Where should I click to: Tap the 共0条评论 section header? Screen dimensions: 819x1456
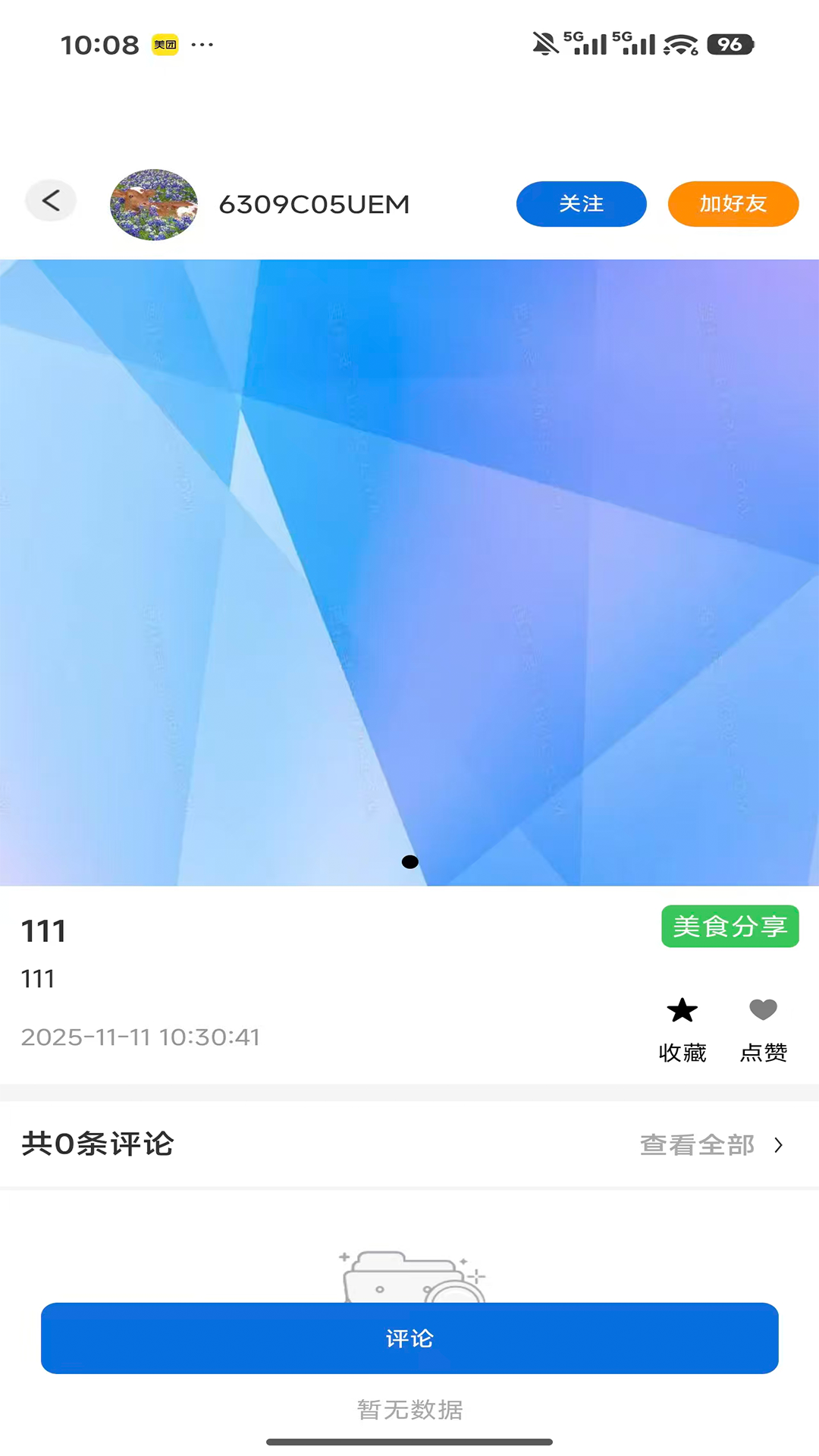coord(97,1144)
